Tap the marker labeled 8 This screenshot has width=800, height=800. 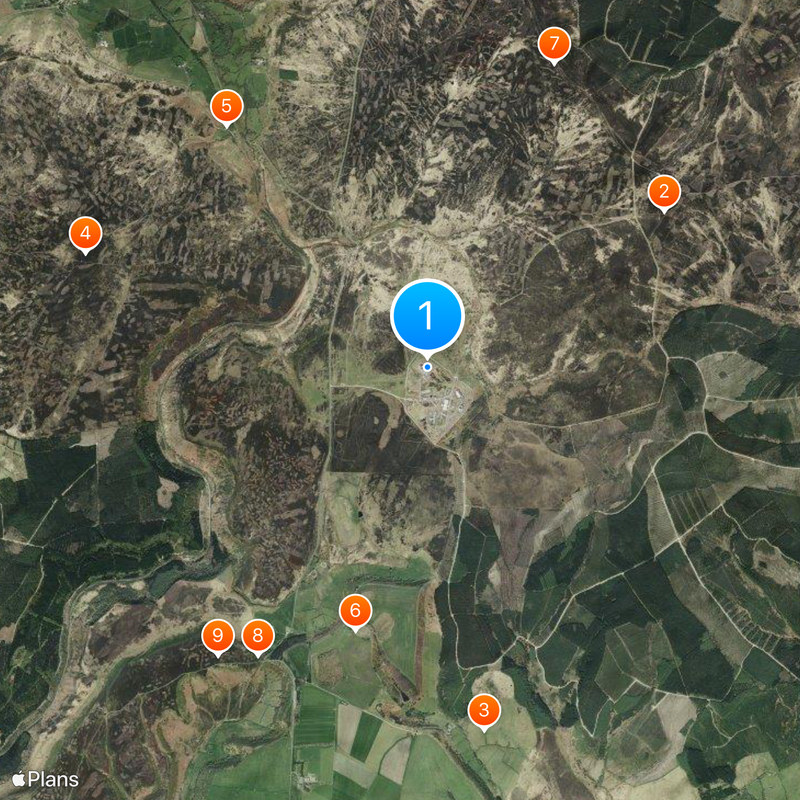point(258,635)
